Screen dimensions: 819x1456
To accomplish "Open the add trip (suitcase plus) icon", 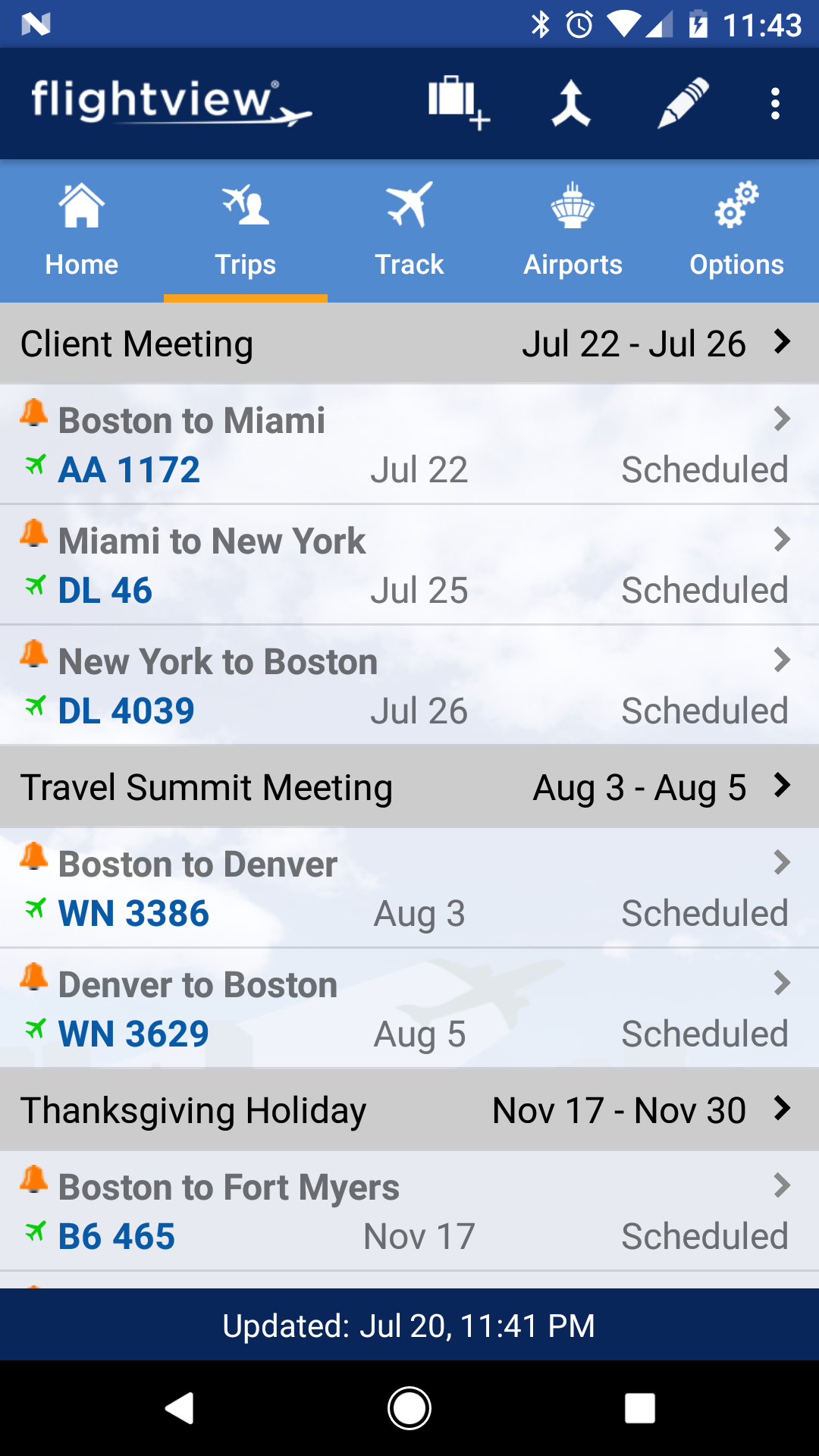I will [455, 103].
